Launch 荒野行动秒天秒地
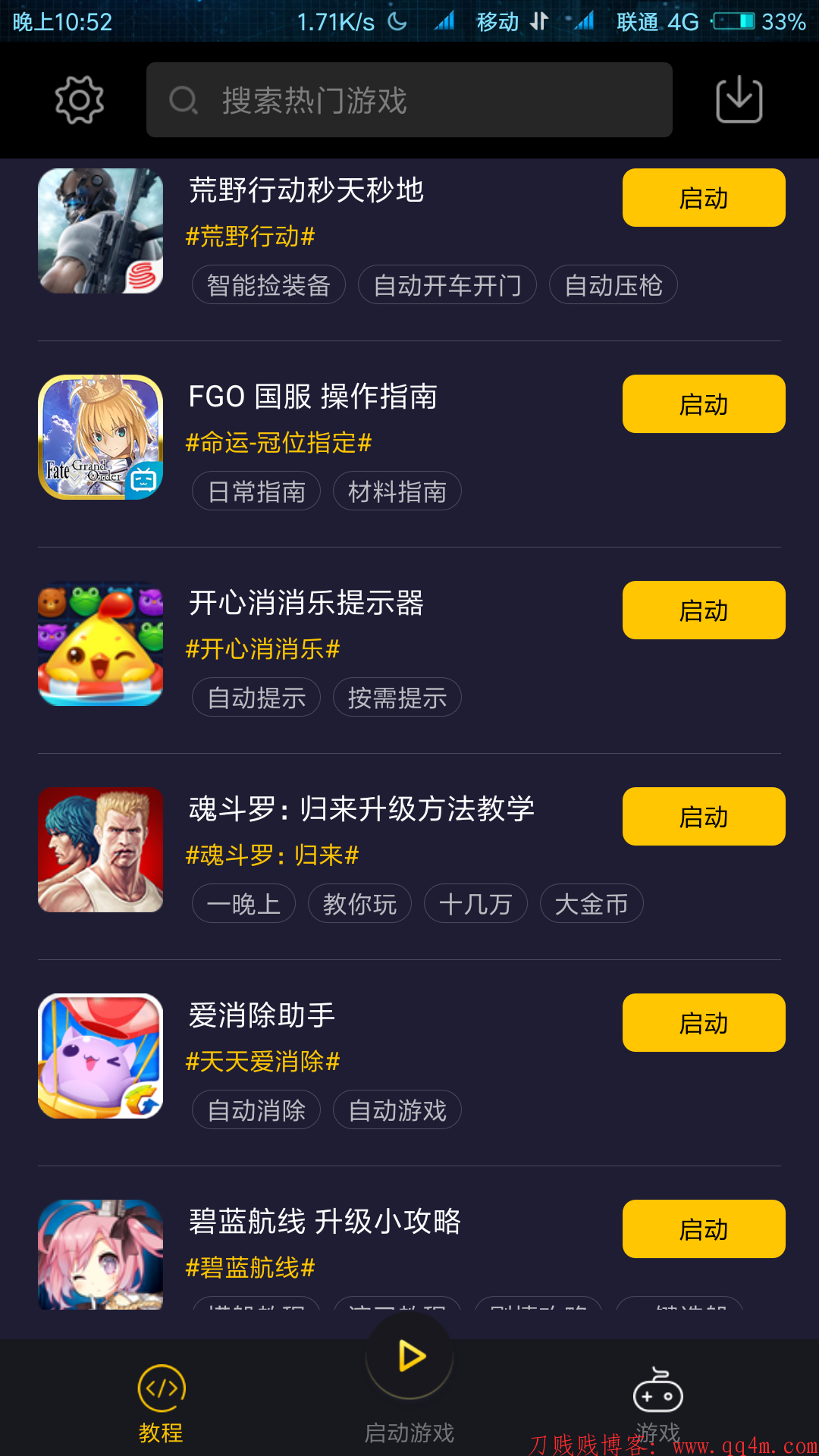Viewport: 819px width, 1456px height. (x=703, y=198)
